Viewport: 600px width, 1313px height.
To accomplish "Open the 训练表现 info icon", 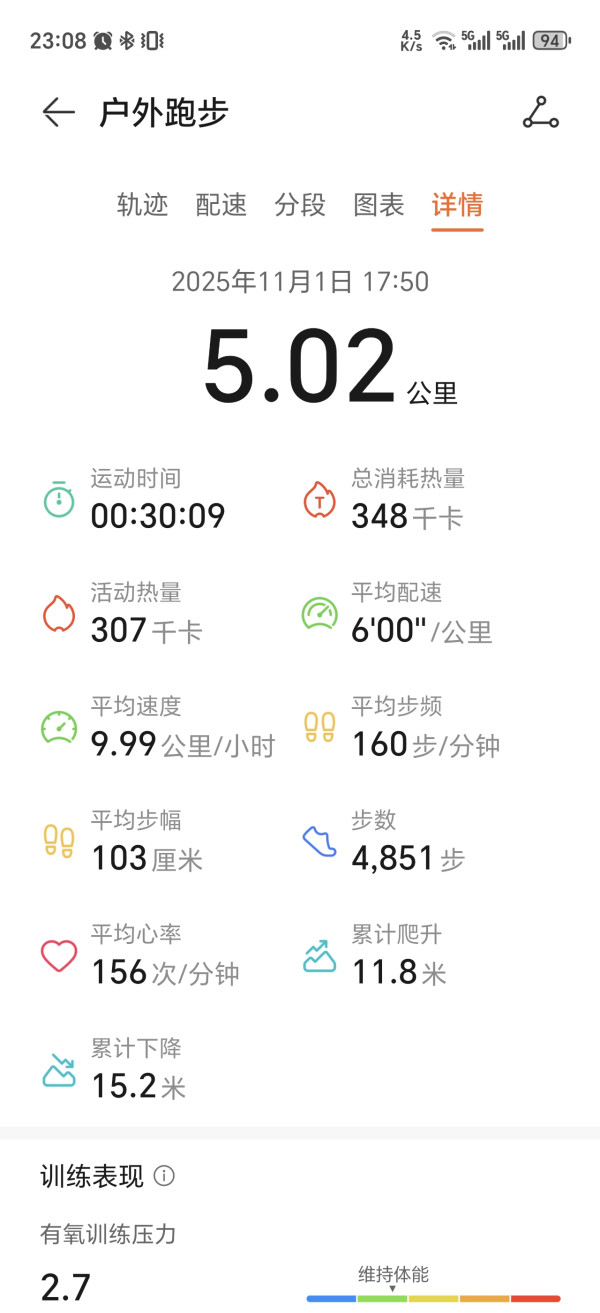I will (165, 1176).
